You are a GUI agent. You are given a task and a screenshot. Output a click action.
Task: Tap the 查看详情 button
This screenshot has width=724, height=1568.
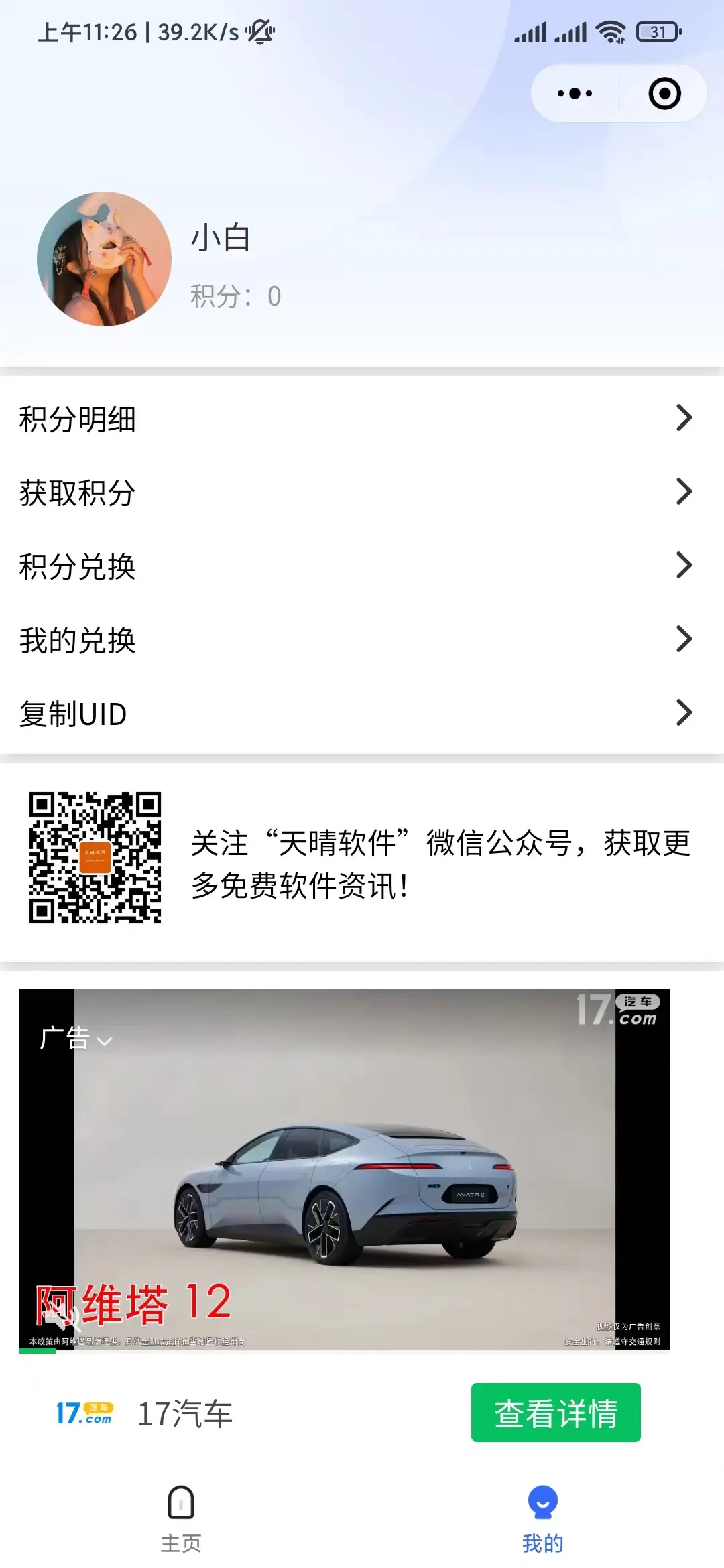coord(555,1413)
